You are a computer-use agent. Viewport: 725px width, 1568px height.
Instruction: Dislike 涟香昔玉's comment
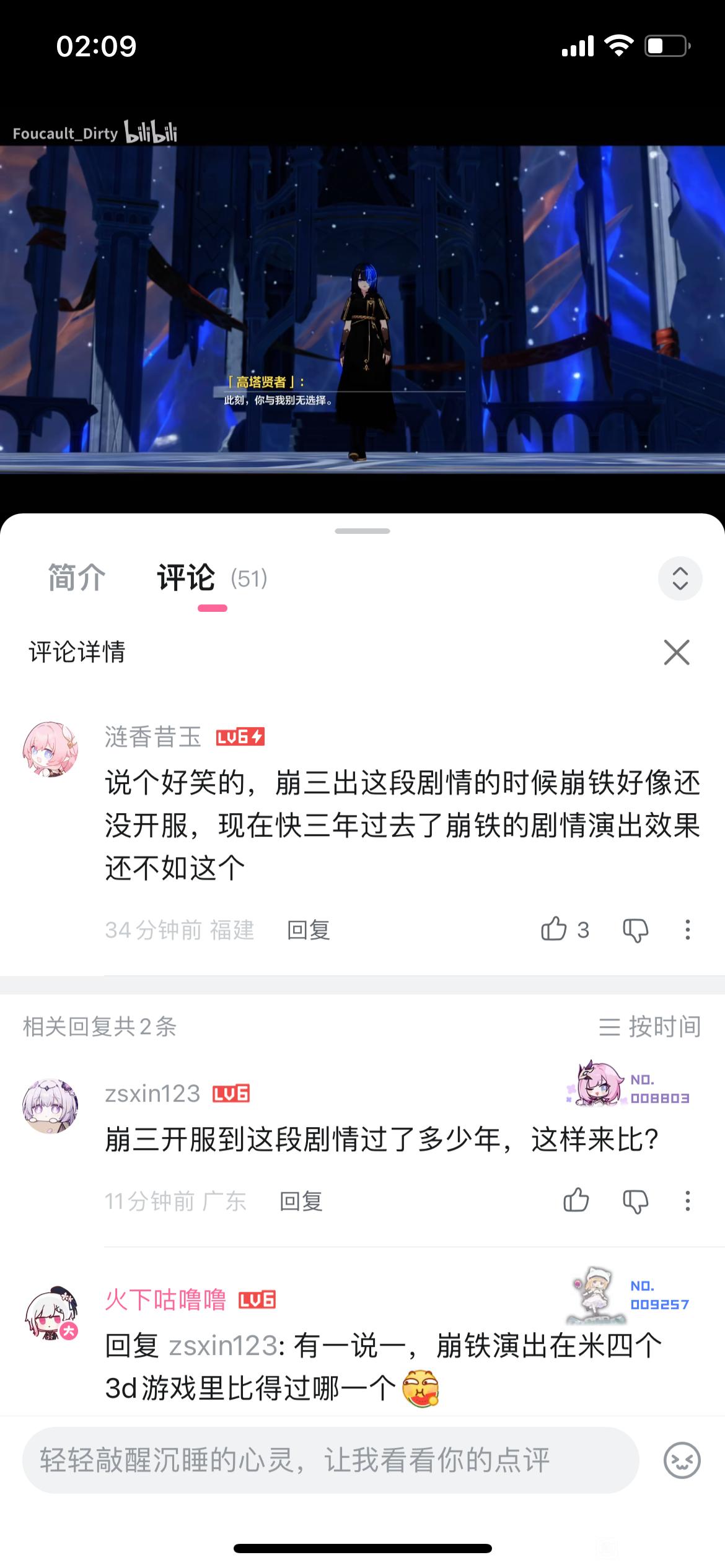(635, 930)
